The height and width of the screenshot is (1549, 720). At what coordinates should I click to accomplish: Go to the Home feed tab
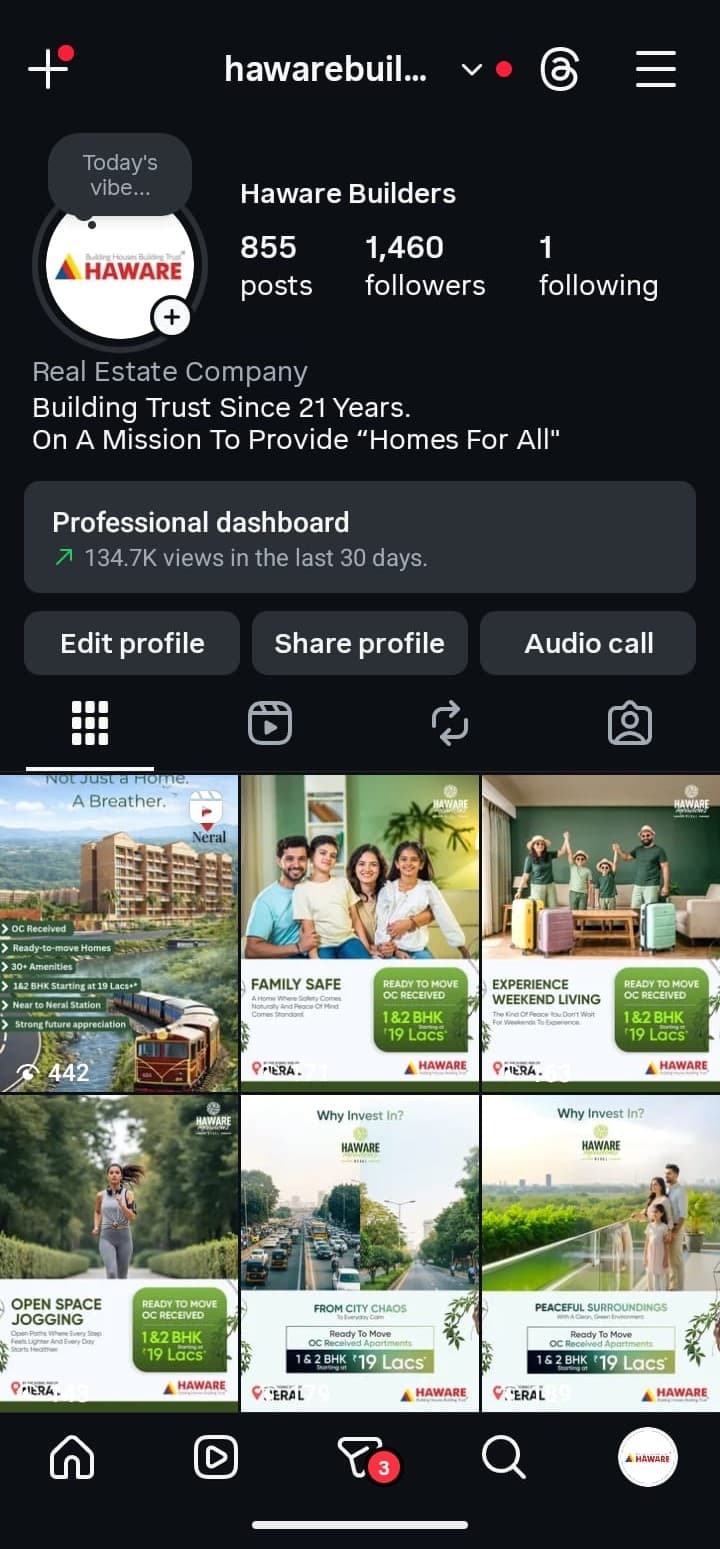(x=72, y=1458)
